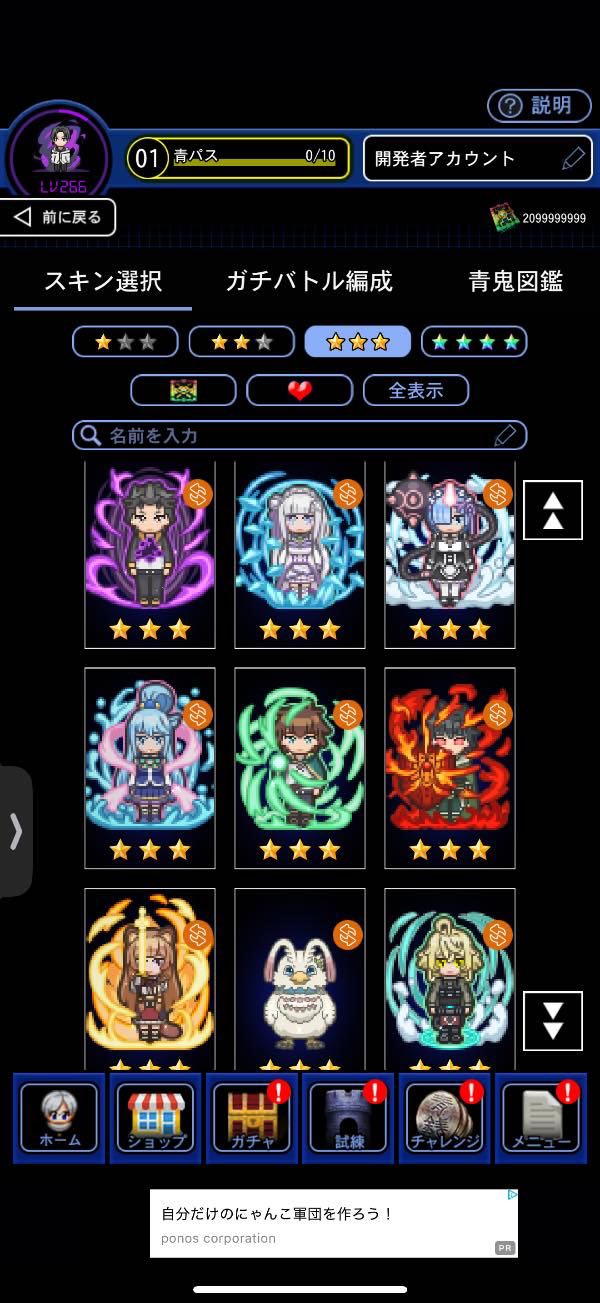Filter by one-star skins
This screenshot has width=600, height=1303.
[125, 342]
